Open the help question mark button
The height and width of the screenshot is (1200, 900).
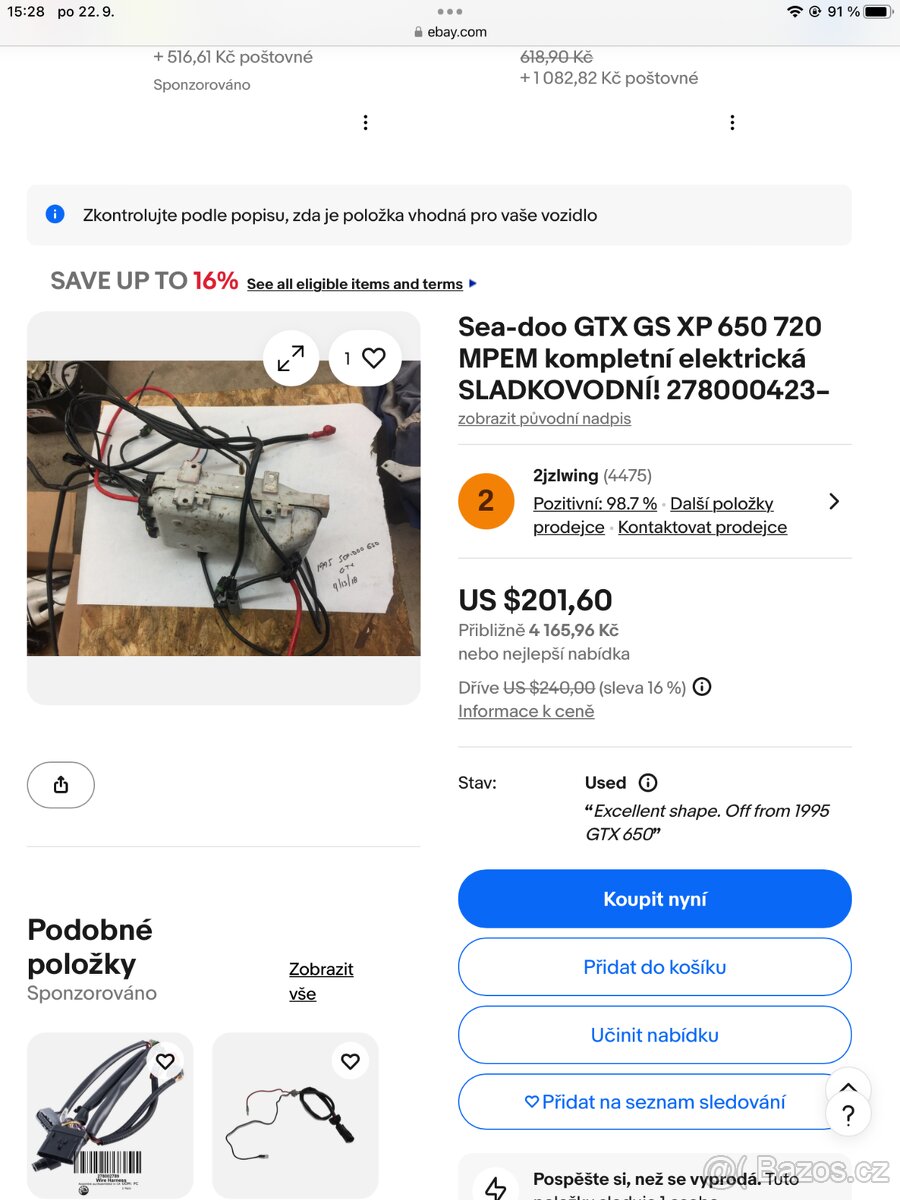848,1116
